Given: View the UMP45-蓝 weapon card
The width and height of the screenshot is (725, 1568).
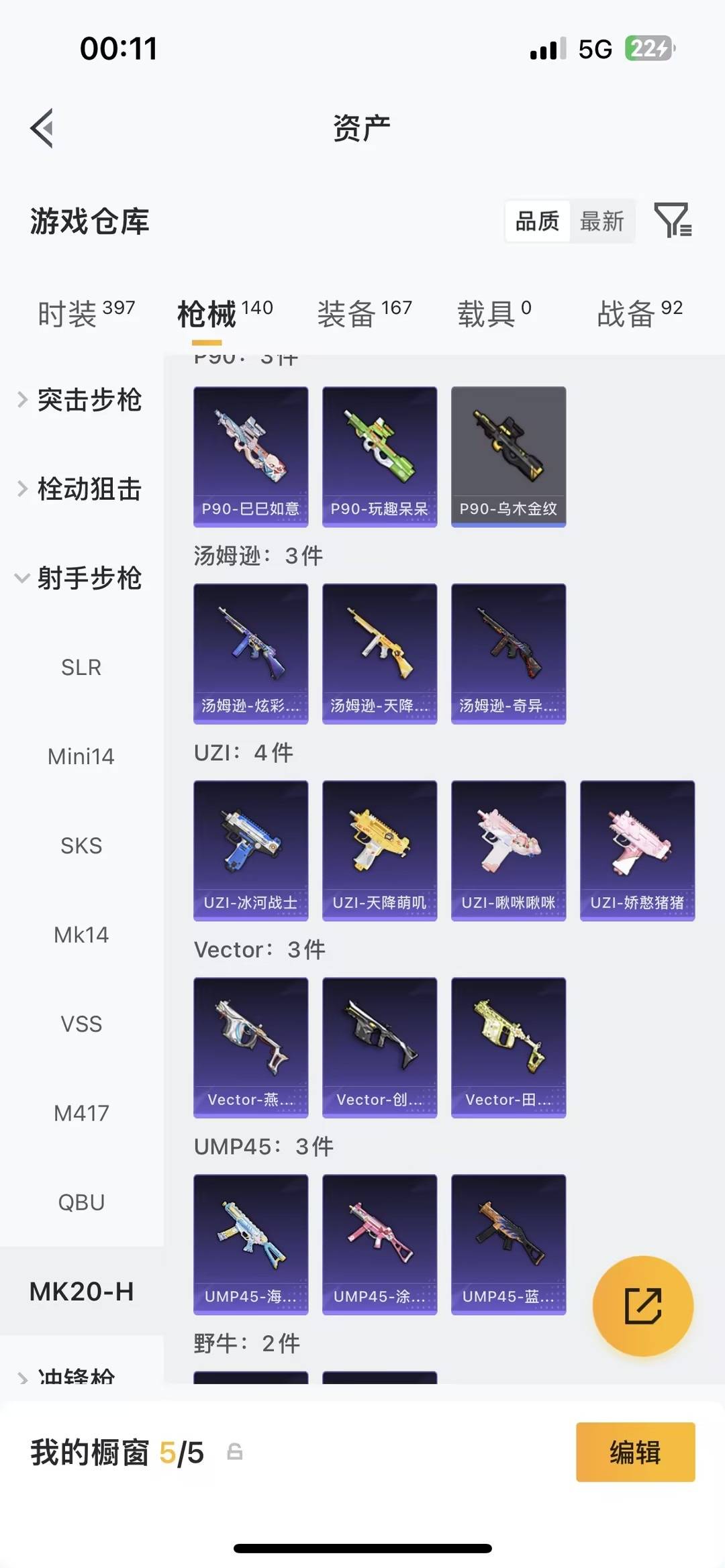Looking at the screenshot, I should 508,1245.
